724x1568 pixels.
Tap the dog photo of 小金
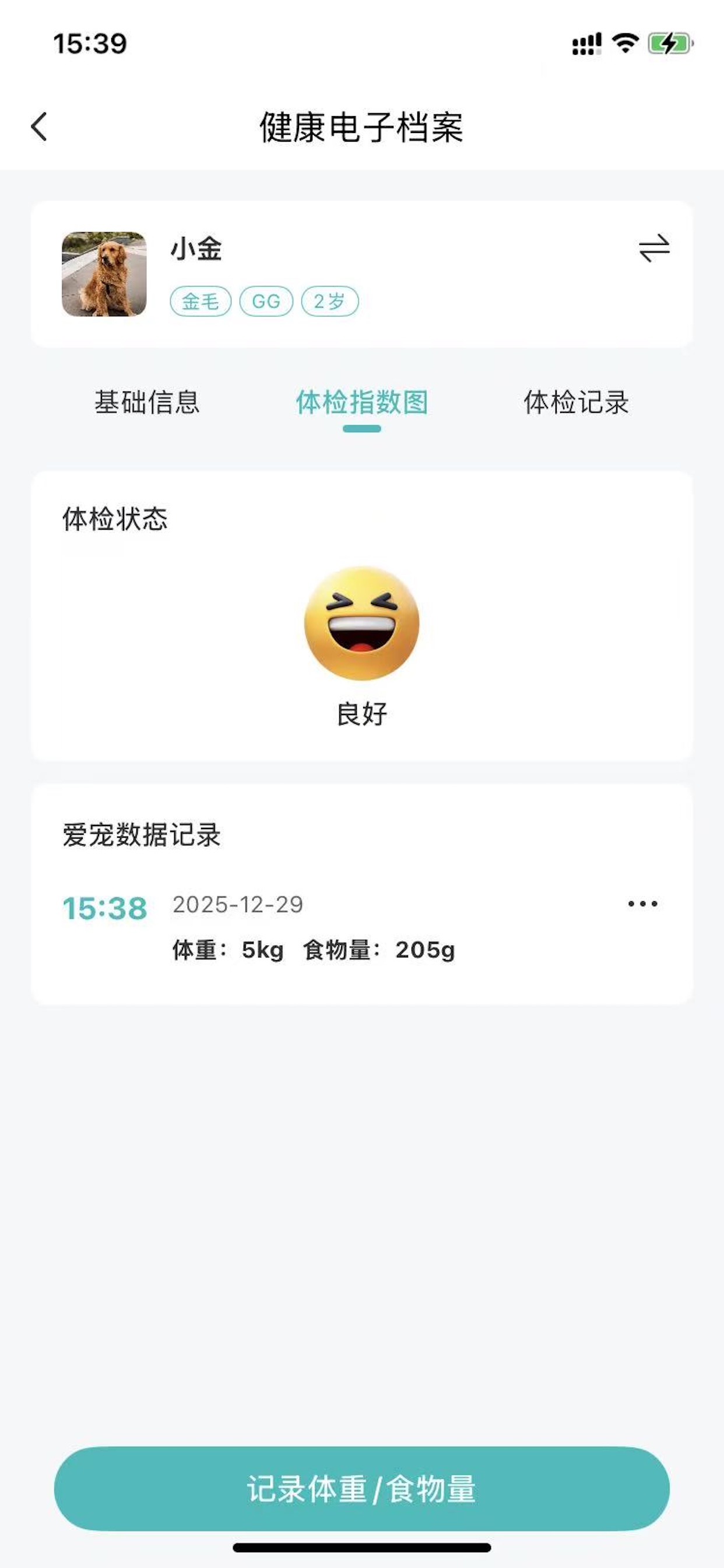(x=103, y=274)
